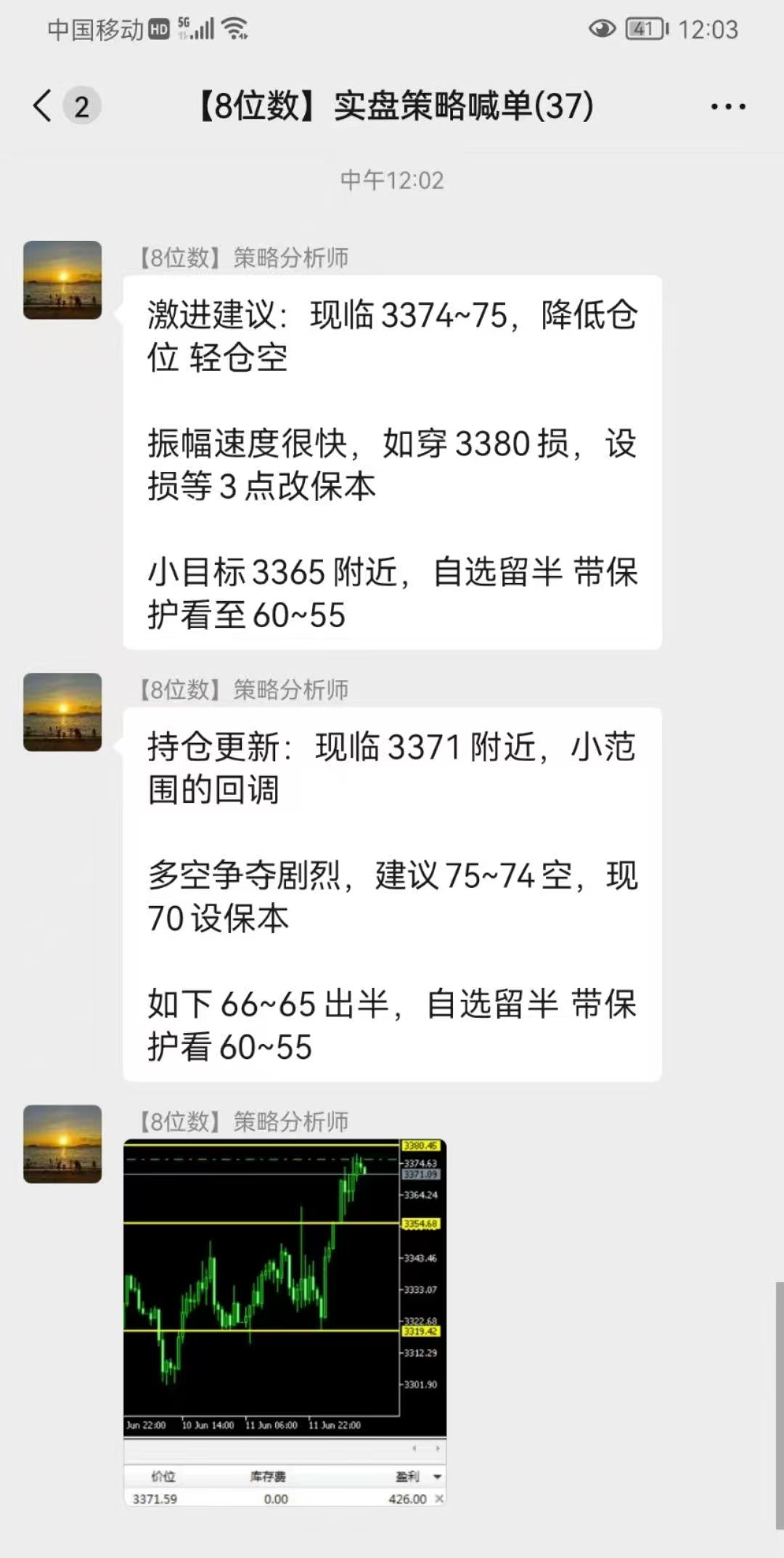Tap analyst avatar beside 激进建议 message

point(62,280)
